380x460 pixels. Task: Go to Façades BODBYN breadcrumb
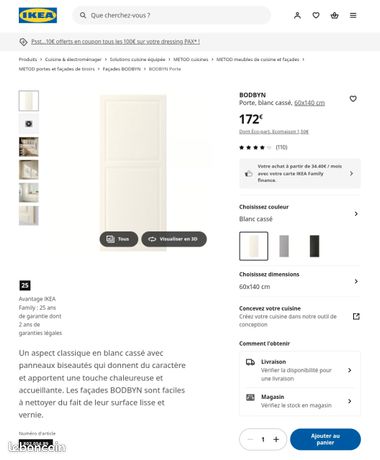pyautogui.click(x=122, y=69)
